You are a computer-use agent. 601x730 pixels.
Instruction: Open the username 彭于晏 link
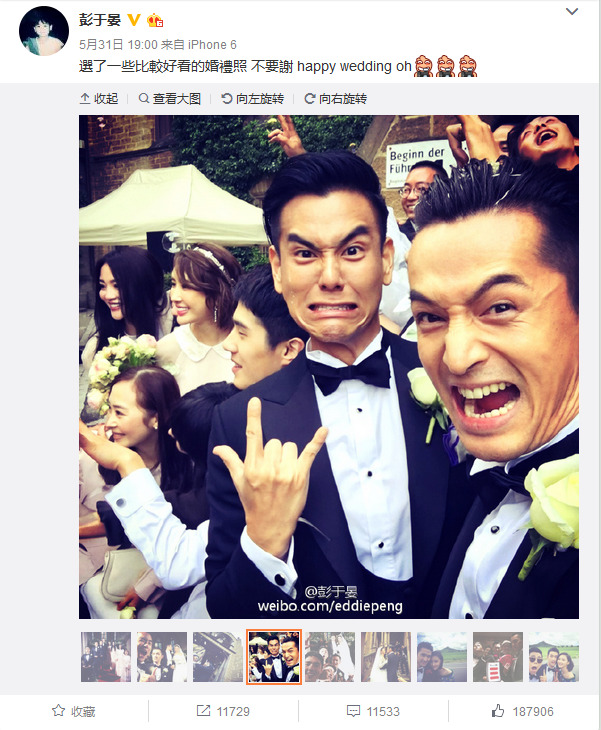(99, 17)
